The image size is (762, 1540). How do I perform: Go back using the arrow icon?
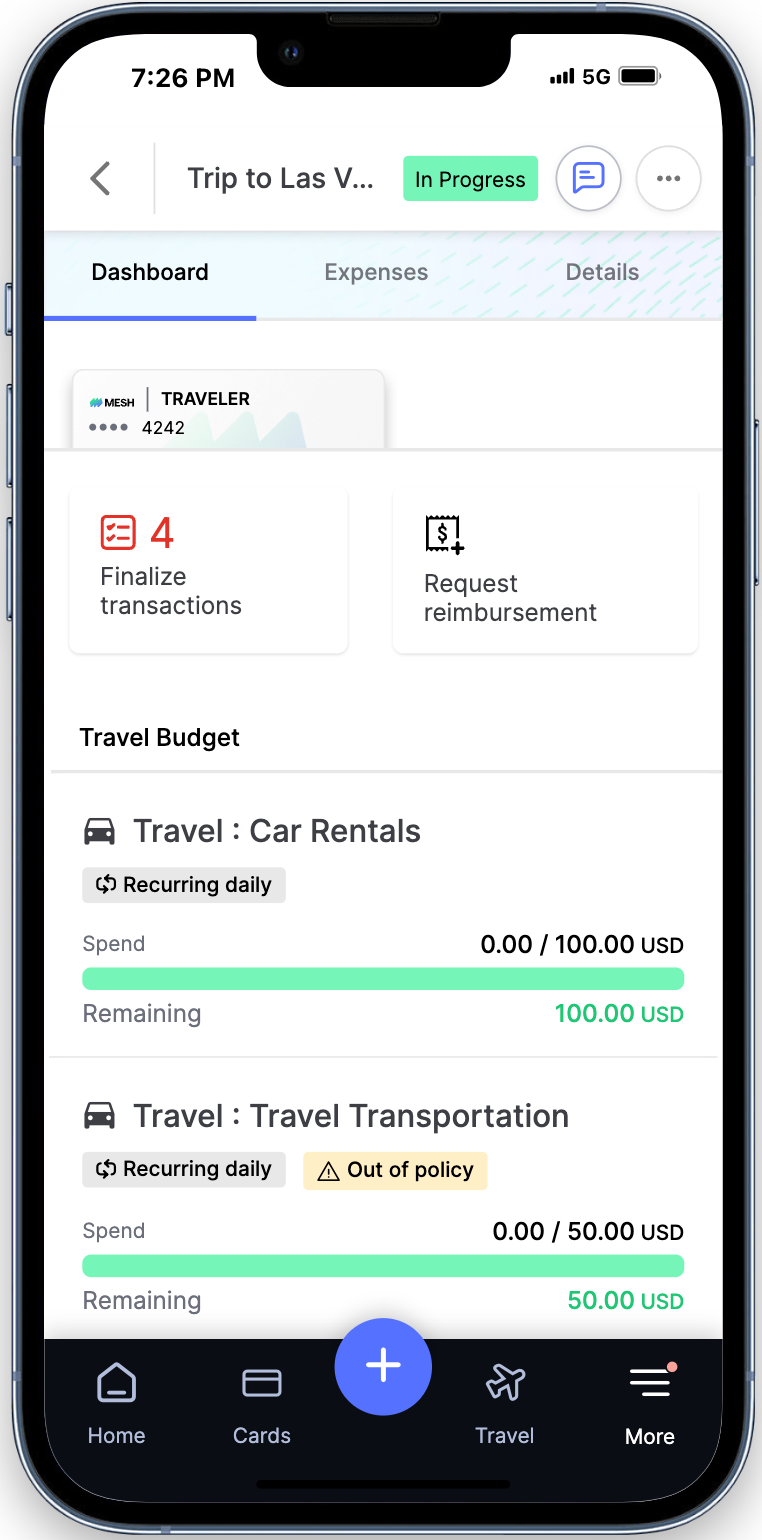(100, 179)
